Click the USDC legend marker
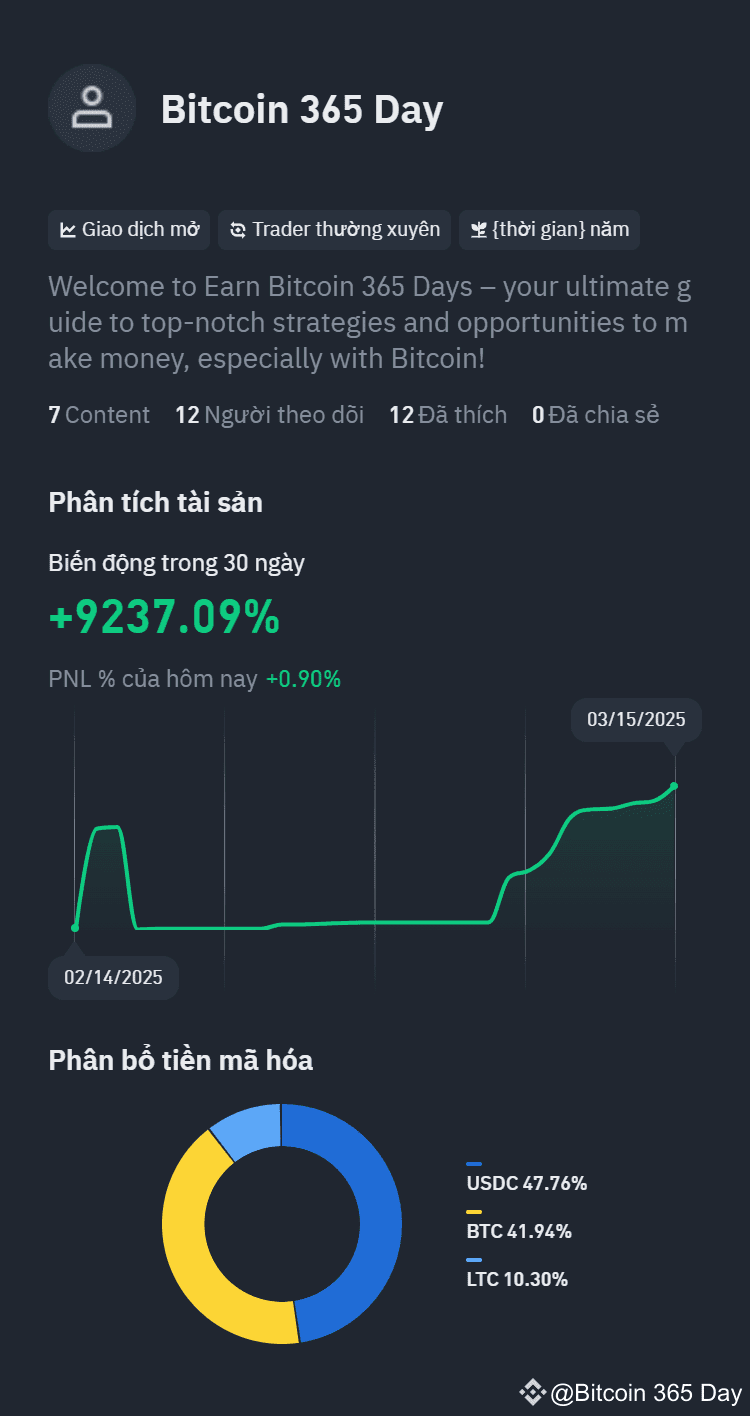 coord(475,1163)
